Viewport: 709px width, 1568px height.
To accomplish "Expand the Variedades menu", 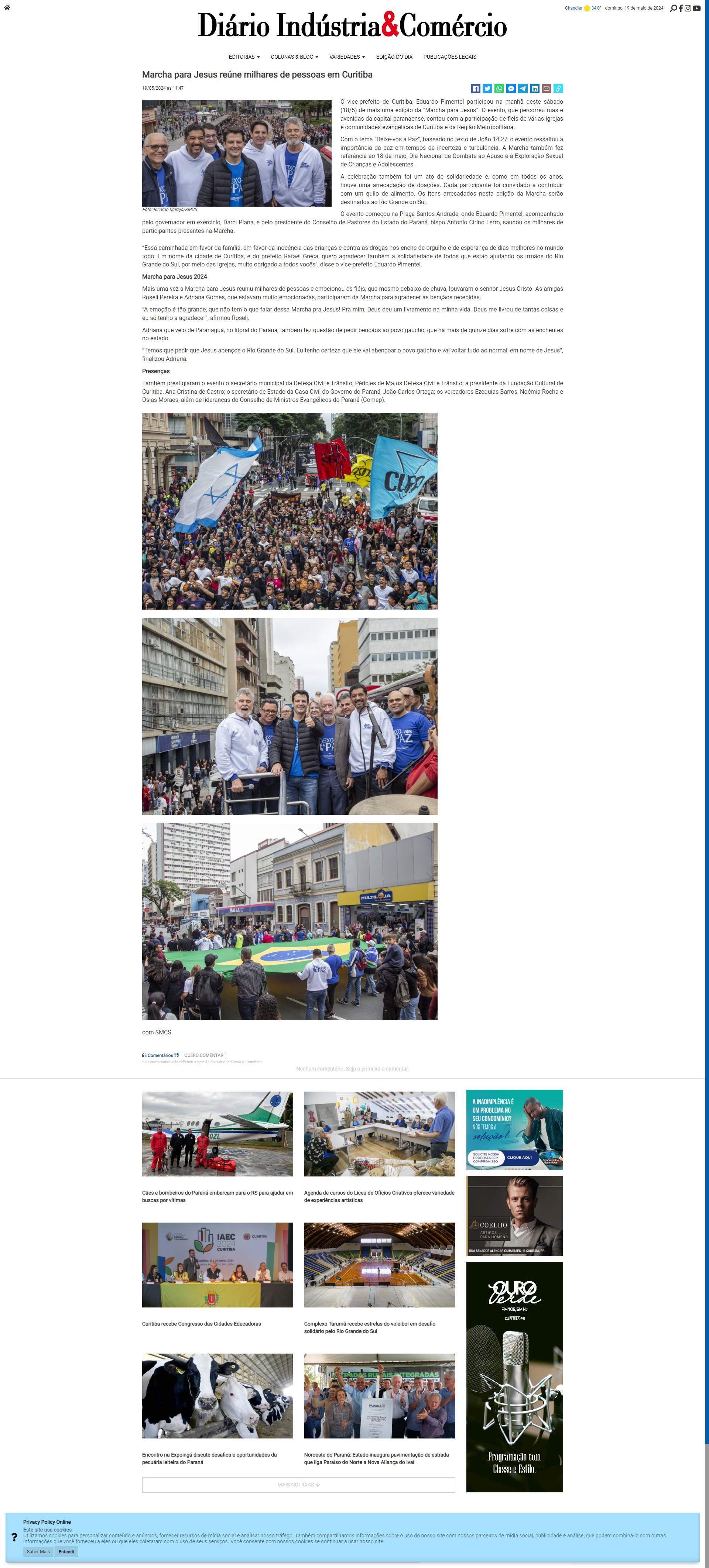I will pos(347,57).
